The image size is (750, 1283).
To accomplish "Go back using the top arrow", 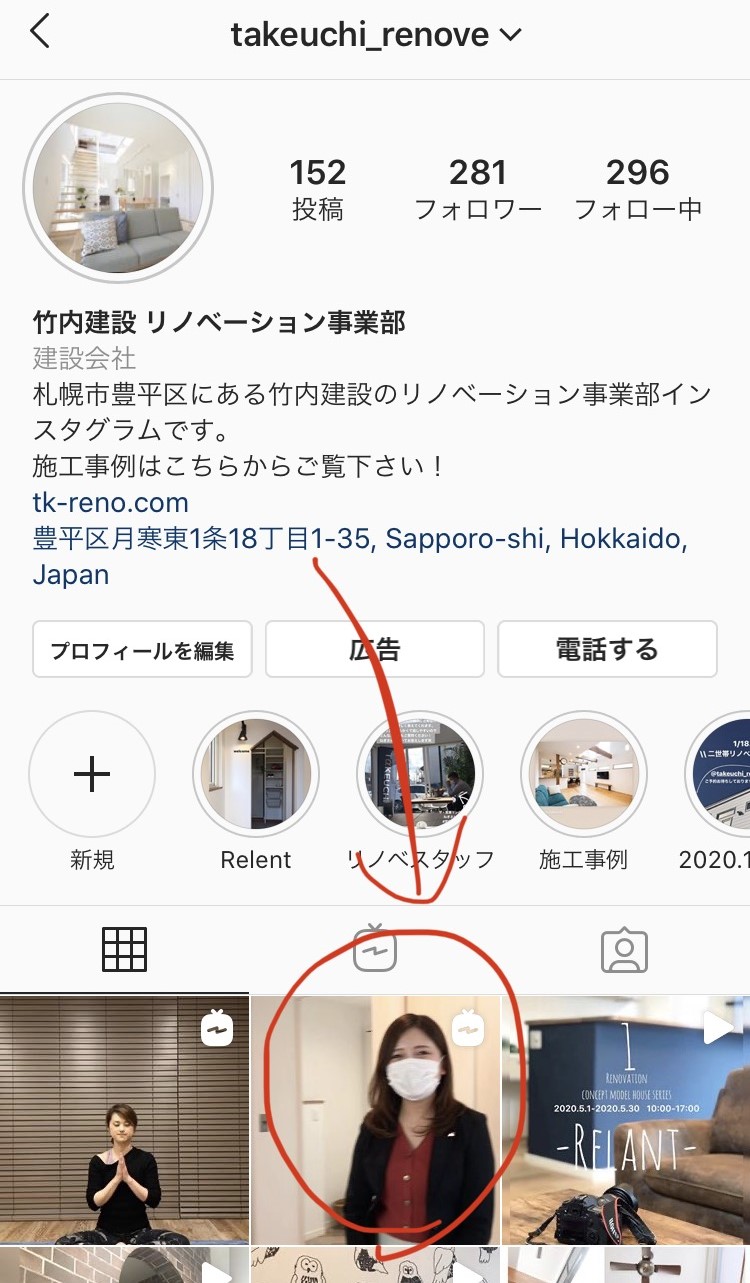I will [x=40, y=32].
